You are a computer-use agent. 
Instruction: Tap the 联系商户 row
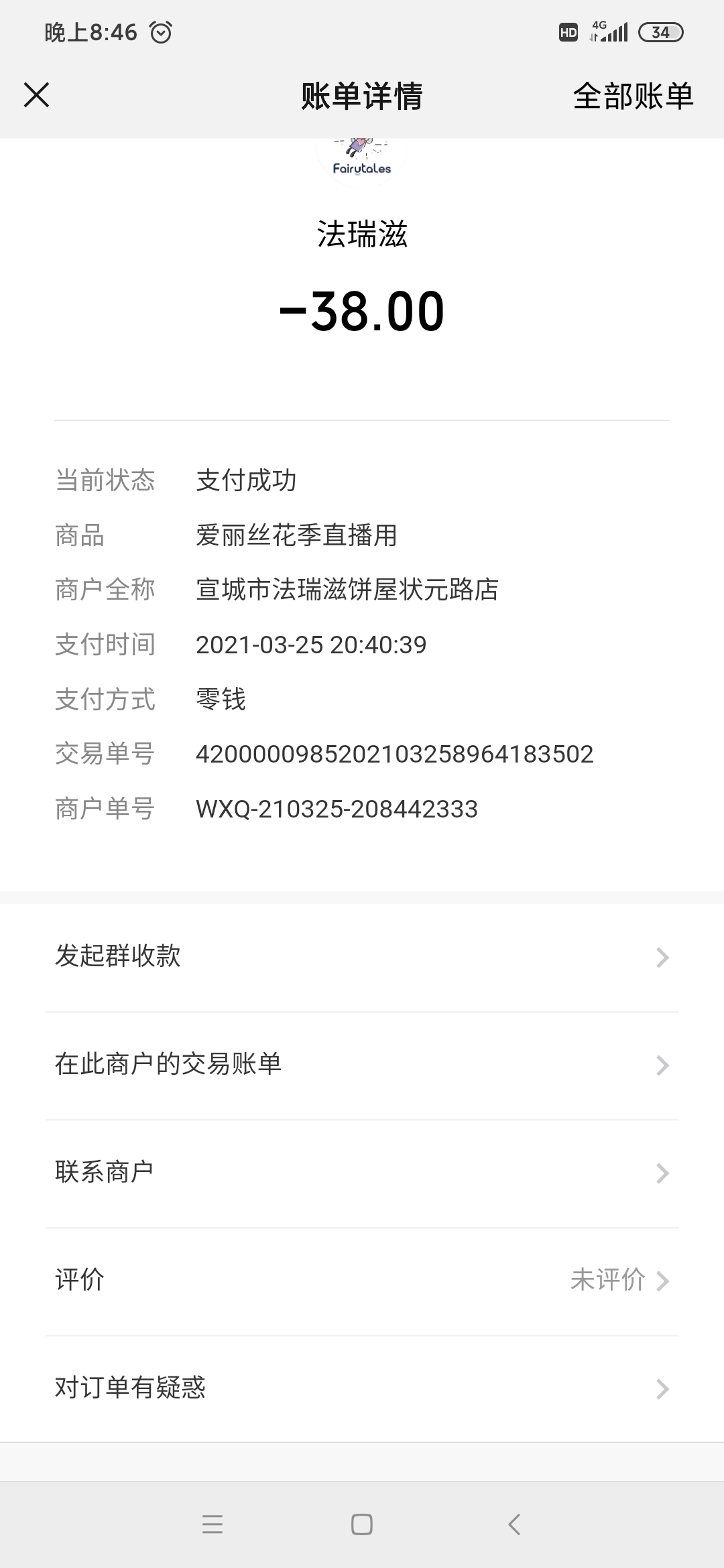(362, 1173)
